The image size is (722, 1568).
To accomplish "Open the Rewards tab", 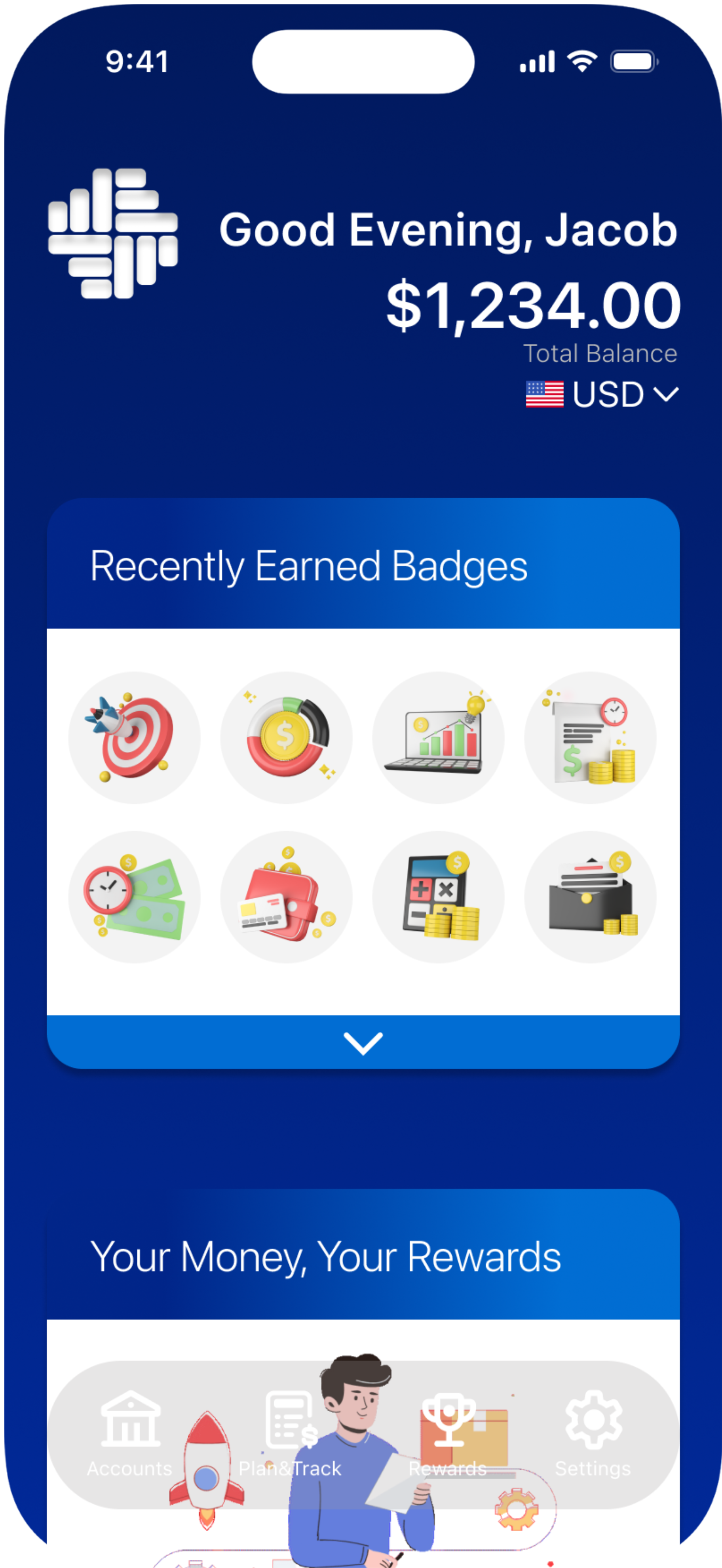I will point(448,1434).
